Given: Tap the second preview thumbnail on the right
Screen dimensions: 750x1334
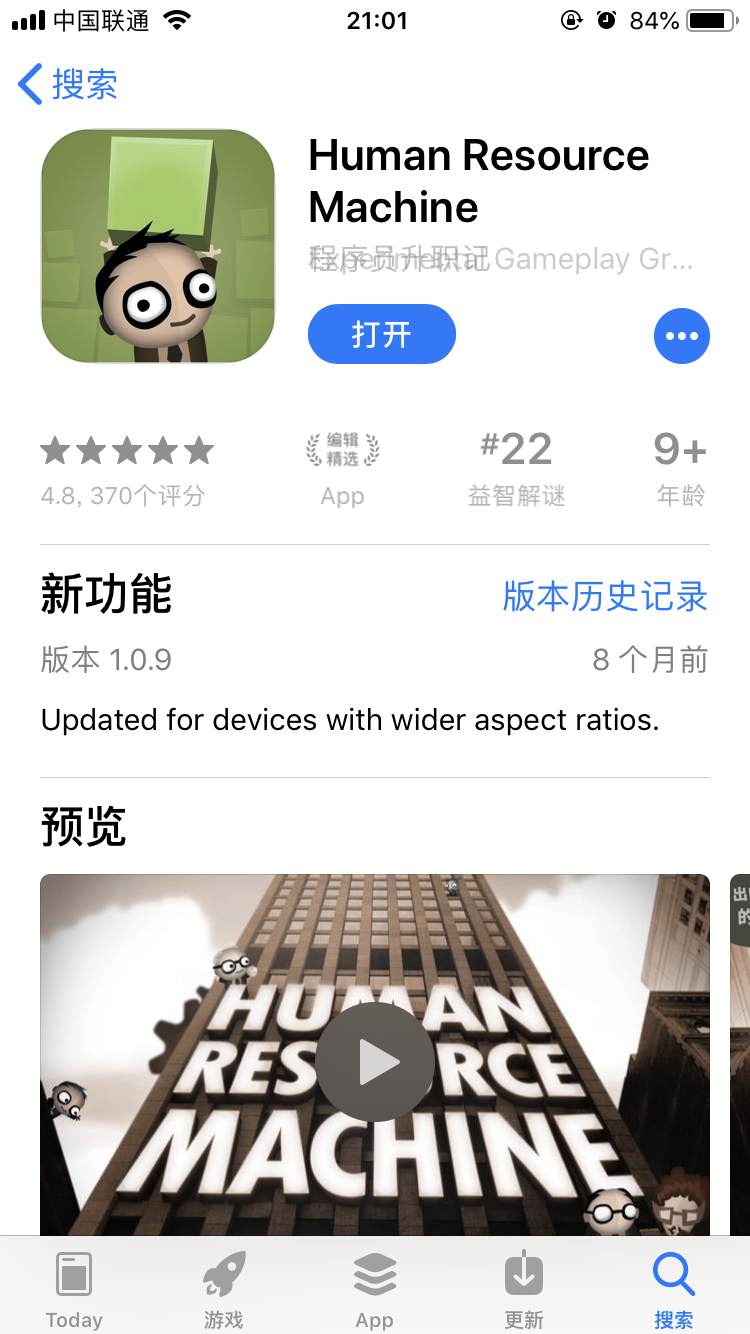Looking at the screenshot, I should (x=738, y=1050).
